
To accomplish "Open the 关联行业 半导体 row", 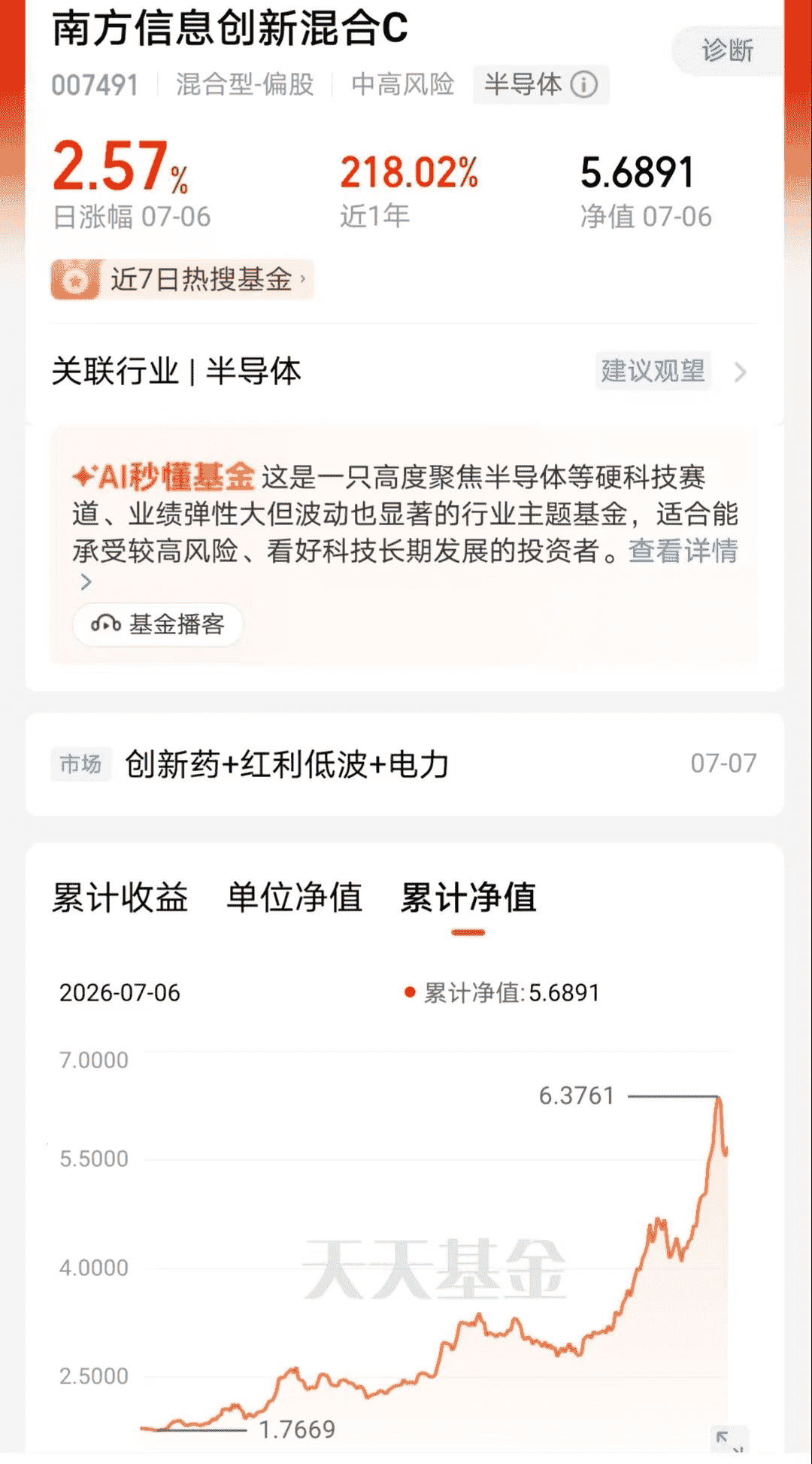I will click(404, 372).
